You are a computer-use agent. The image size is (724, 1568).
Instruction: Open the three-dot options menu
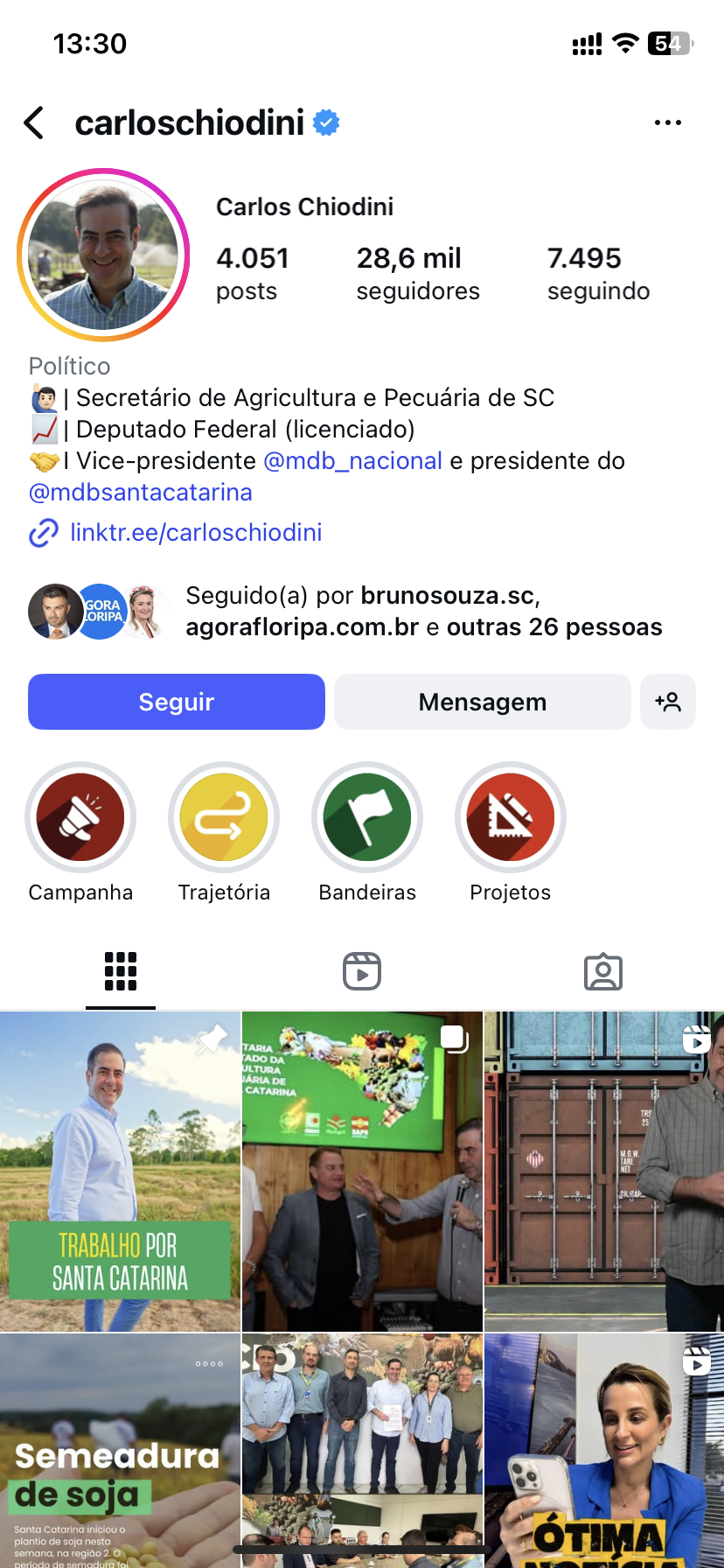click(x=667, y=123)
